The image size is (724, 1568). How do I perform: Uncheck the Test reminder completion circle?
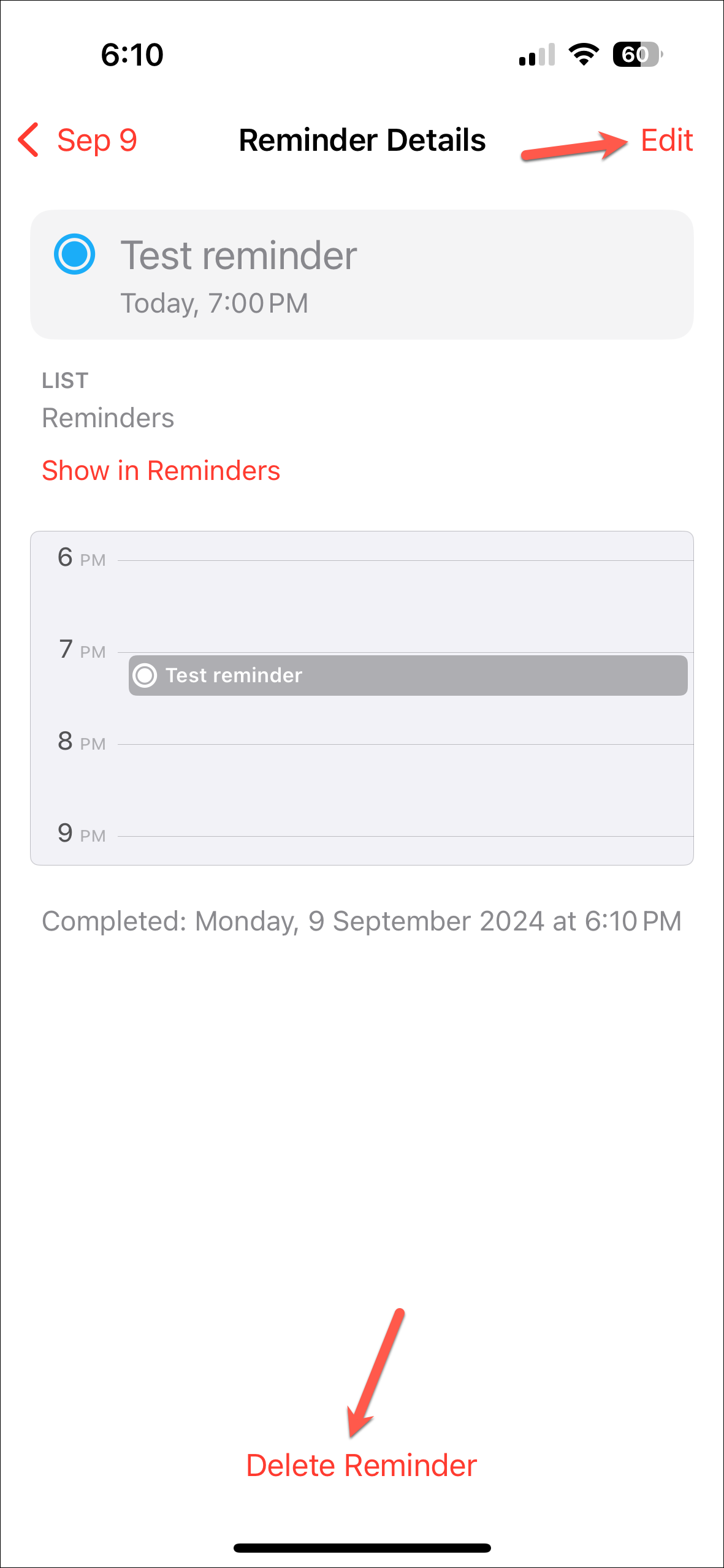pyautogui.click(x=74, y=254)
